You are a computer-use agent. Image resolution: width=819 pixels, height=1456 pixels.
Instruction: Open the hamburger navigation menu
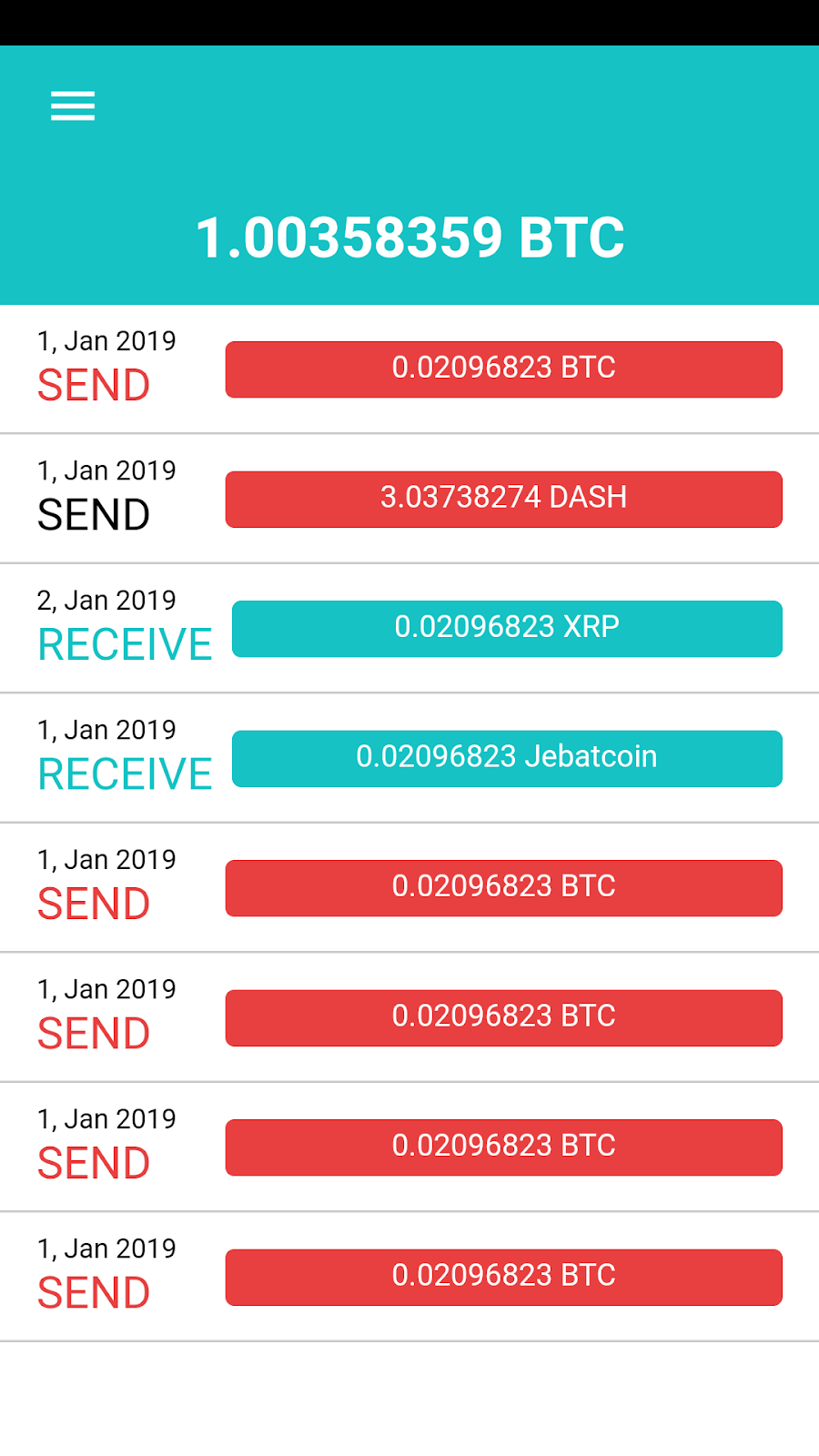72,106
